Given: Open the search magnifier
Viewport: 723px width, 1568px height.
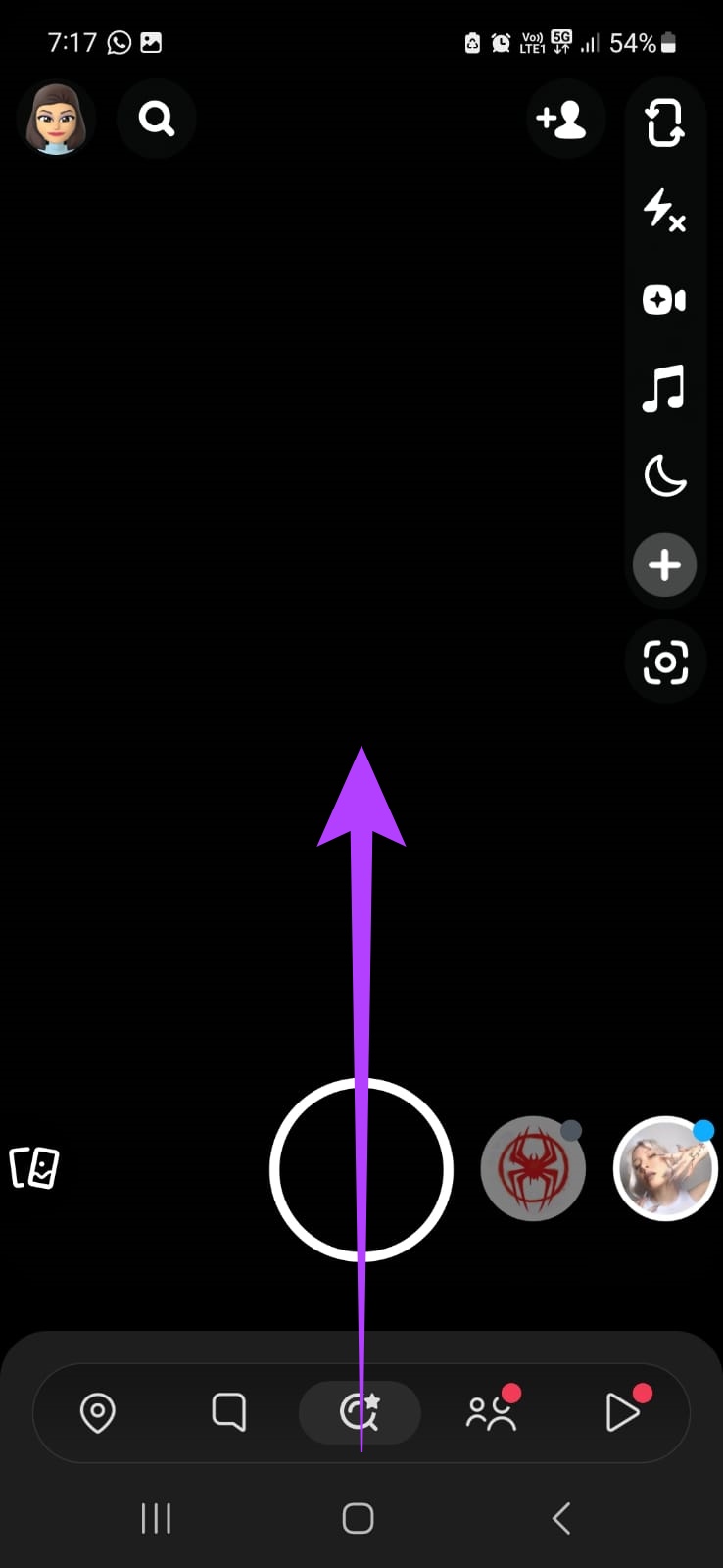Looking at the screenshot, I should pyautogui.click(x=156, y=120).
